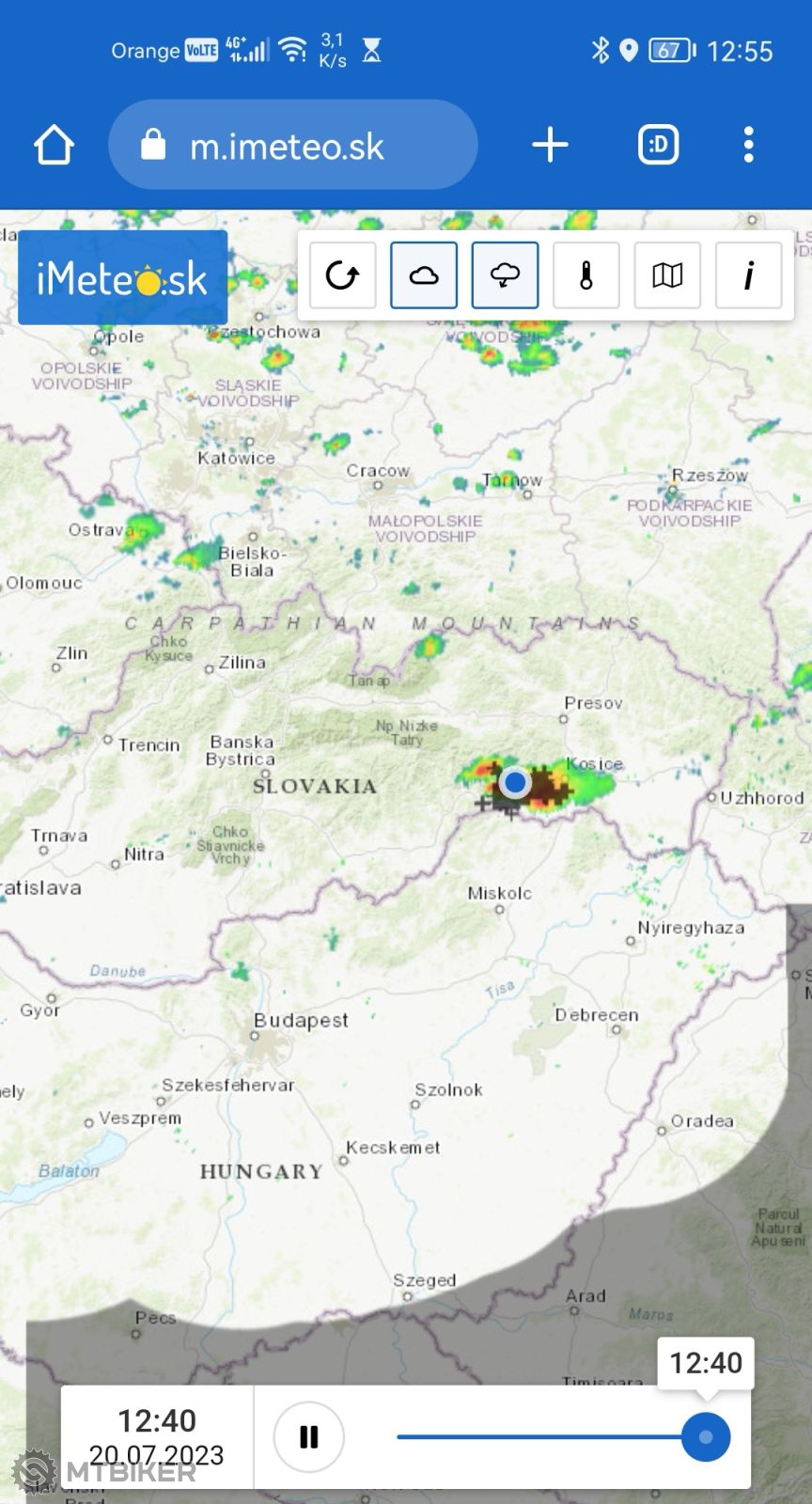Open the info panel

[748, 275]
